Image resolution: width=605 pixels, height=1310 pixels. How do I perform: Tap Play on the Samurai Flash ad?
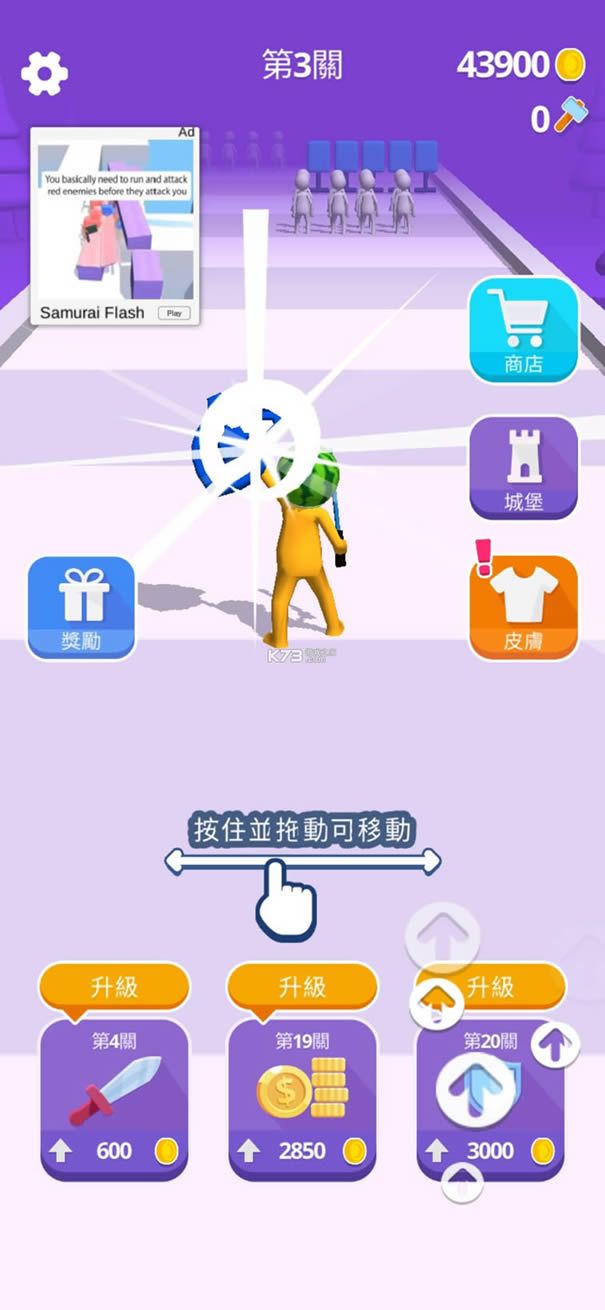(174, 313)
